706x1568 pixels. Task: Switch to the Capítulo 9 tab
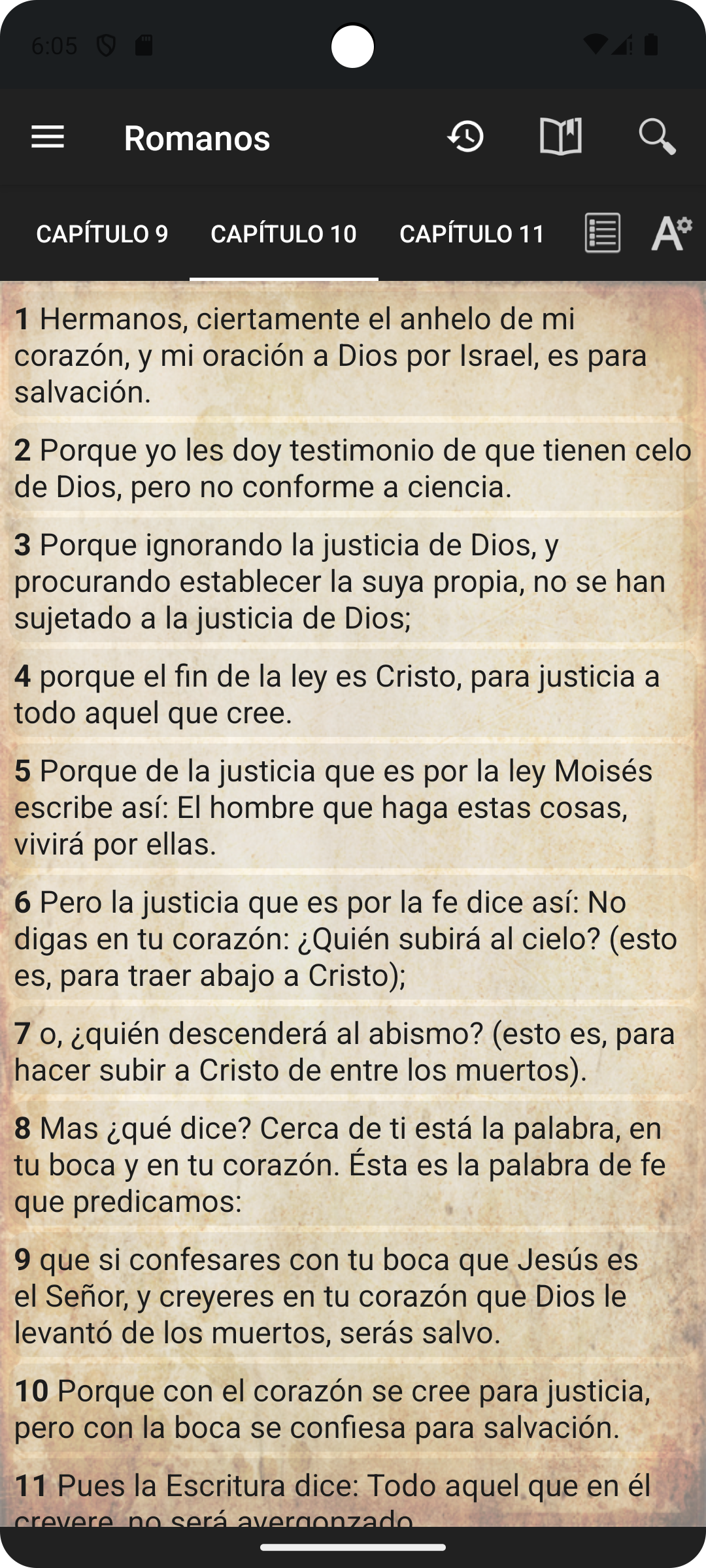point(102,234)
